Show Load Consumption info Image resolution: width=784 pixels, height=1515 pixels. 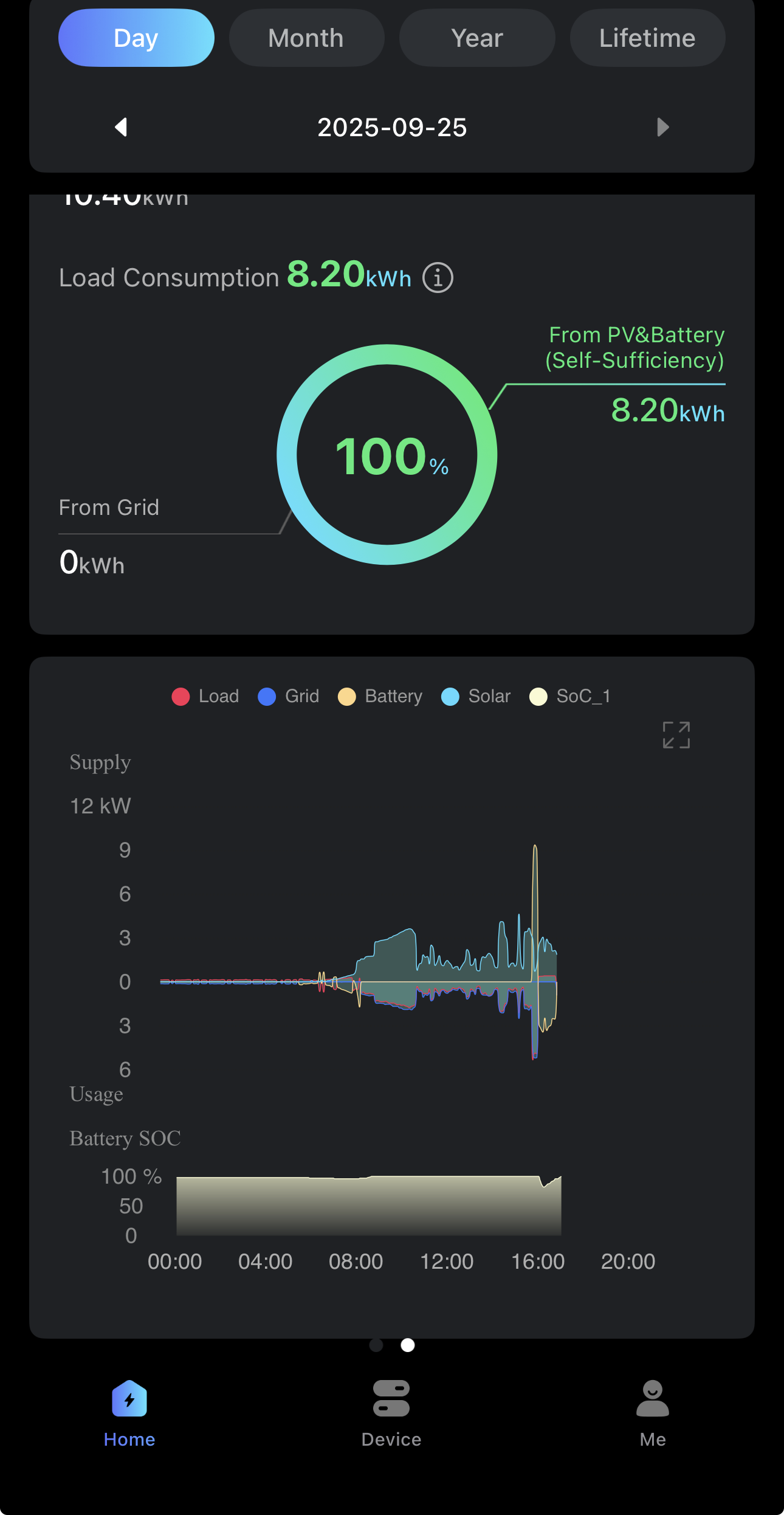[438, 278]
